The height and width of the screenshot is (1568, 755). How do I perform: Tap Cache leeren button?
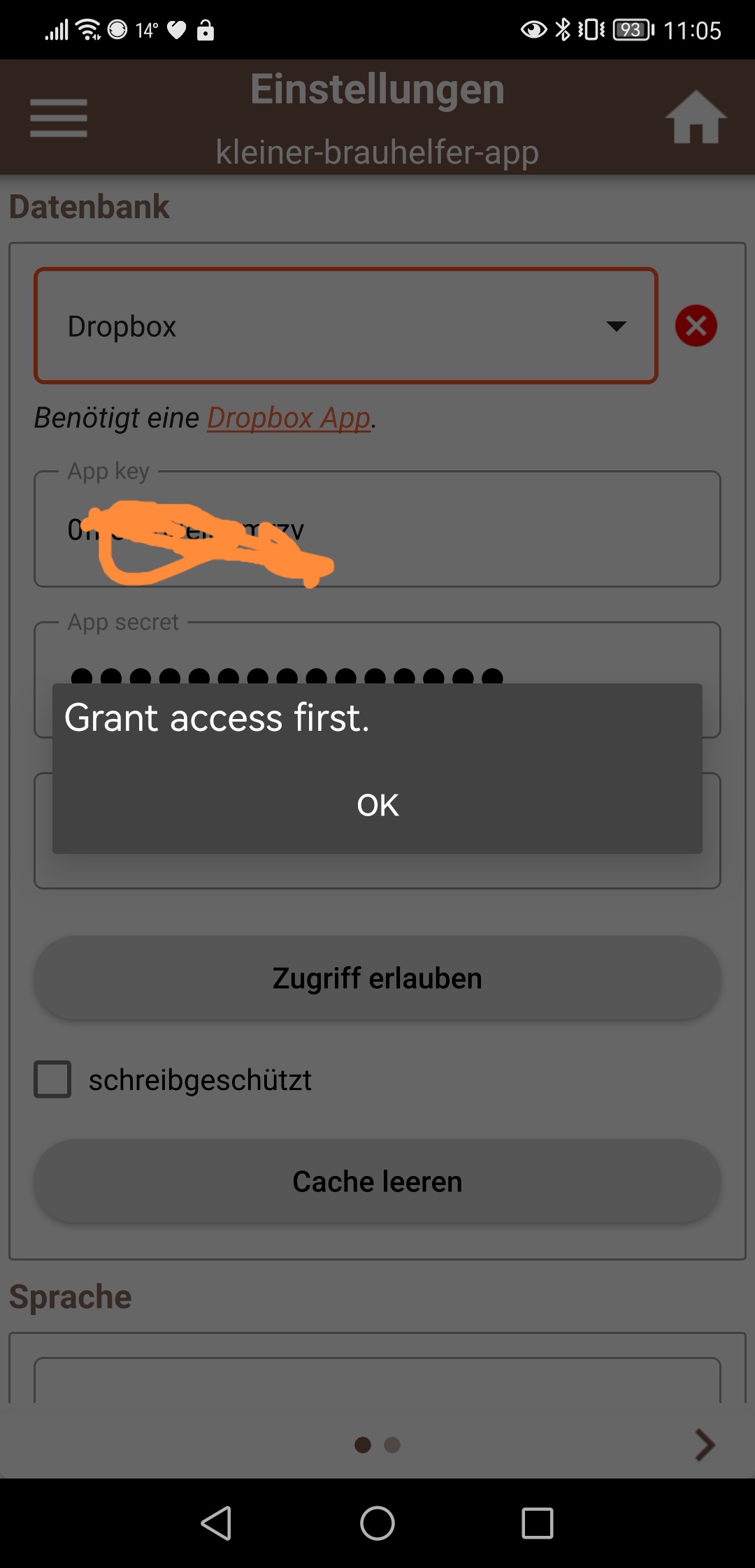click(x=377, y=1182)
